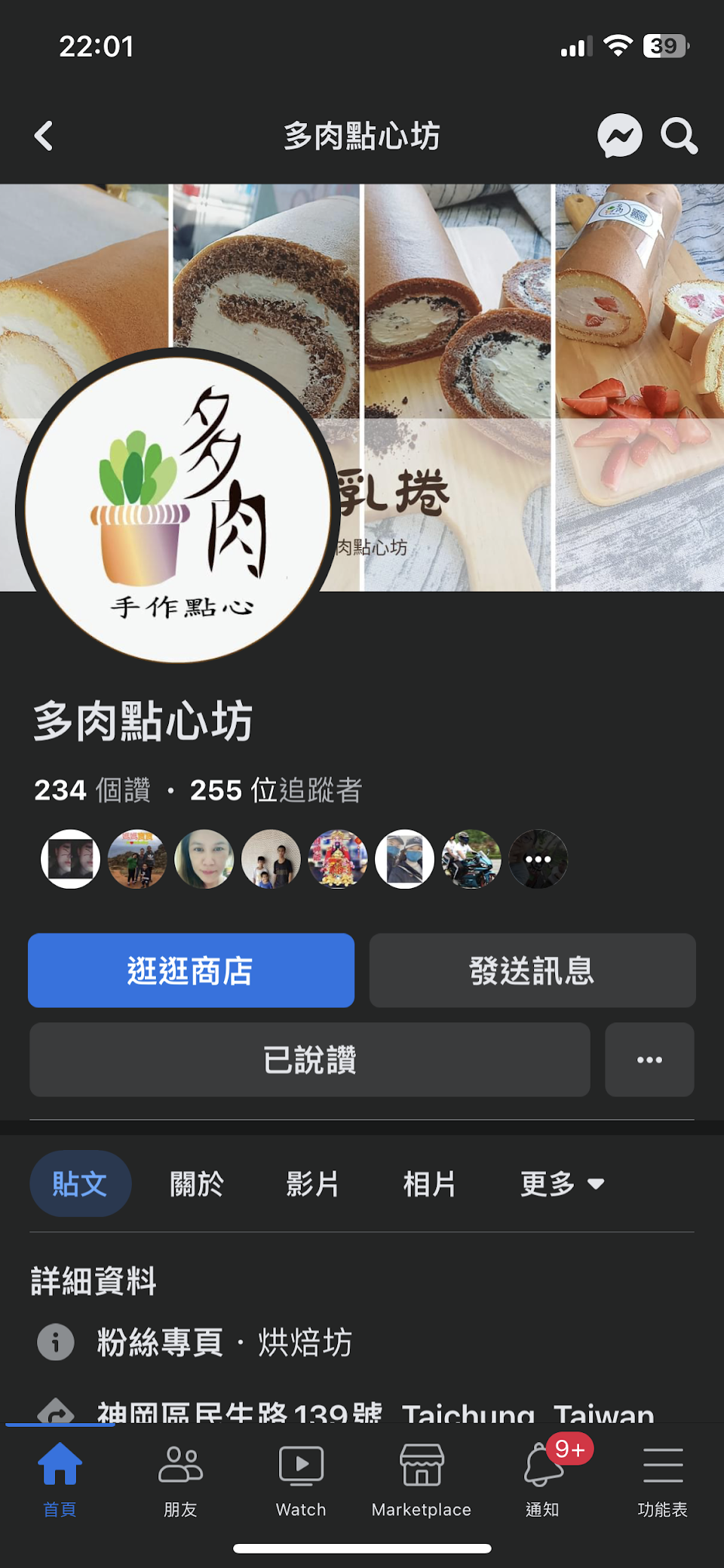Switch to the 關於 tab
724x1568 pixels.
197,1183
